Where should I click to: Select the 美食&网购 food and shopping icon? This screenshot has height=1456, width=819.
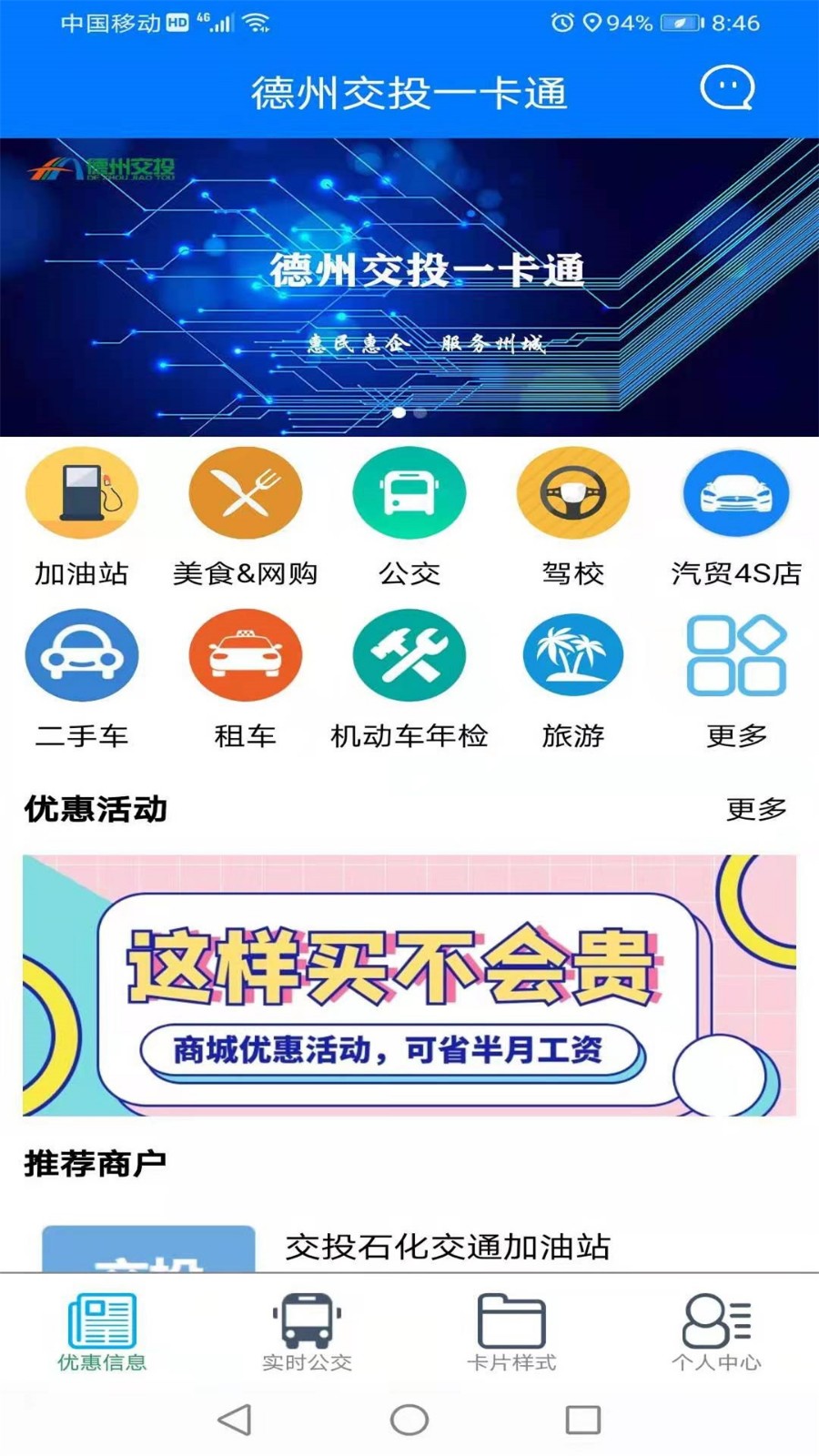pos(244,491)
